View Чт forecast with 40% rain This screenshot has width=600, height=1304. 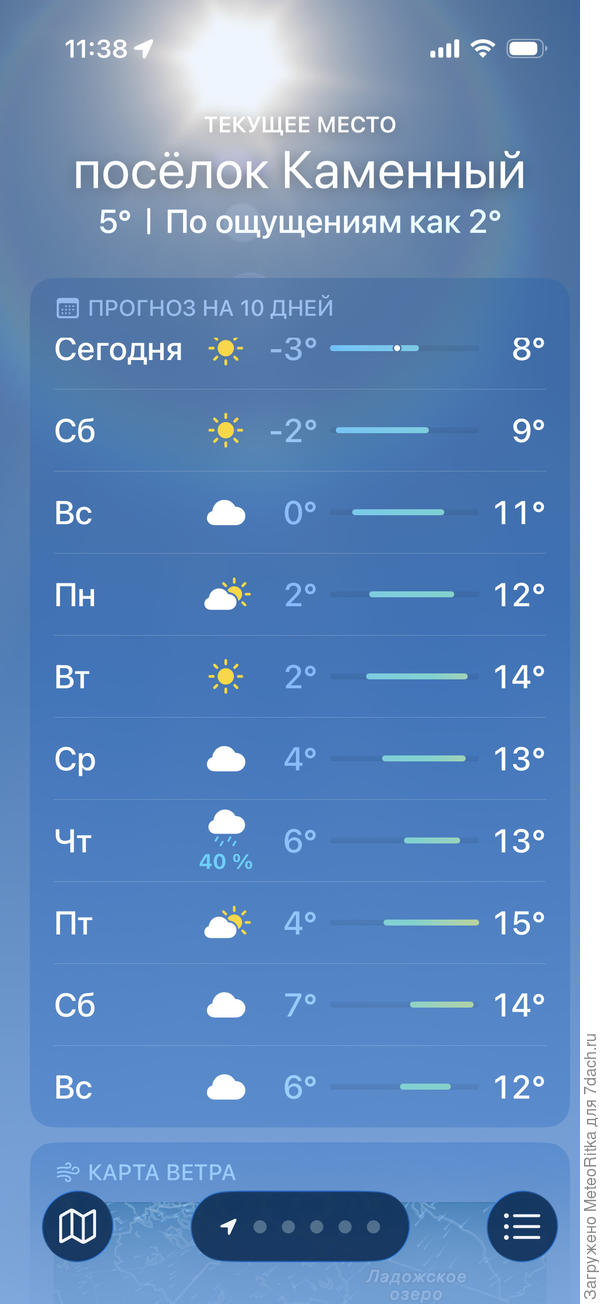300,841
